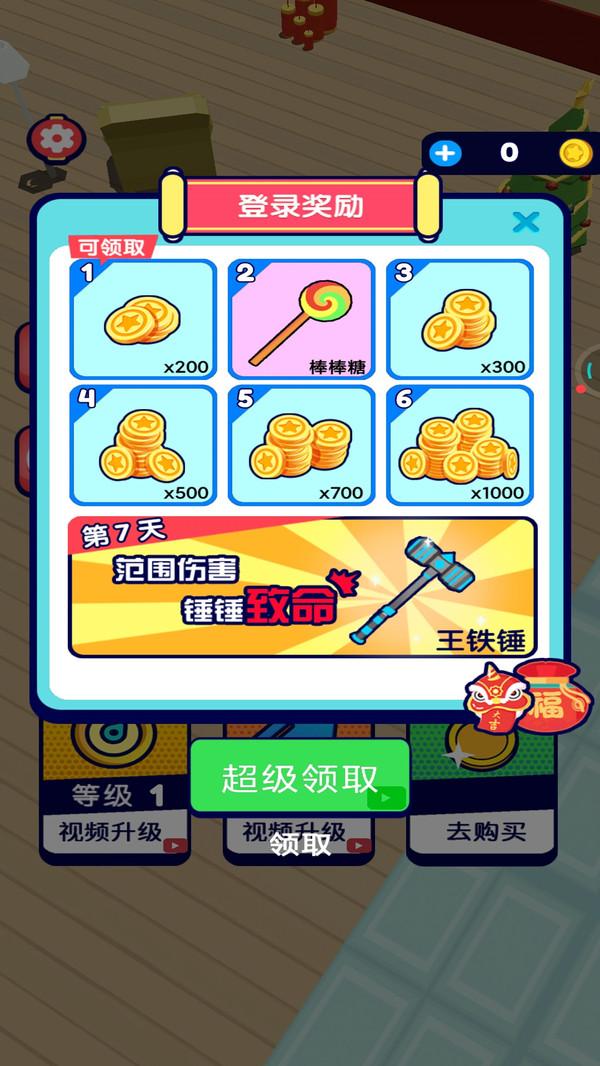
Task: Tap the green 超级领取 button
Action: [299, 778]
